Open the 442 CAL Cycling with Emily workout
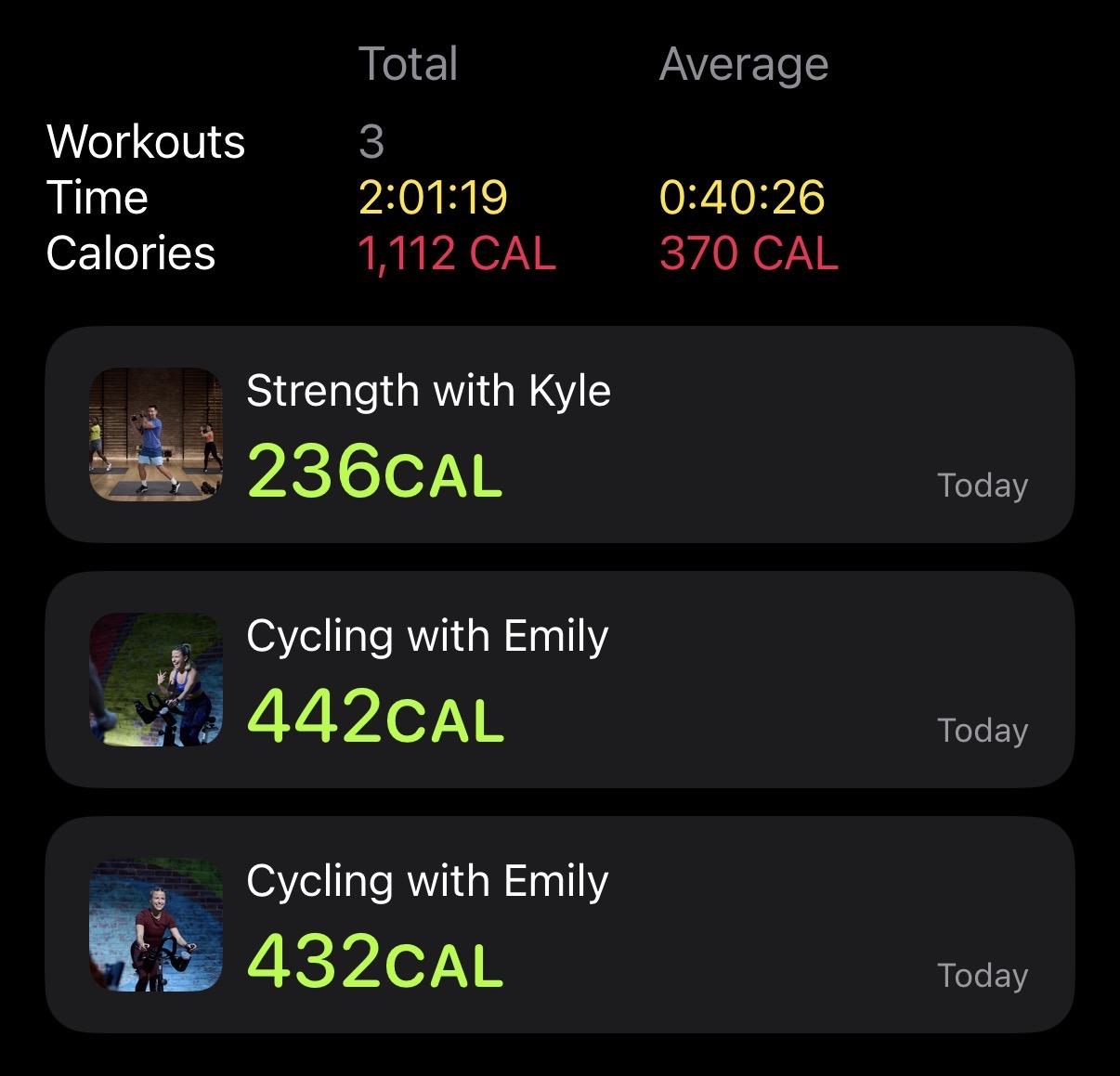The width and height of the screenshot is (1120, 1076). [559, 680]
